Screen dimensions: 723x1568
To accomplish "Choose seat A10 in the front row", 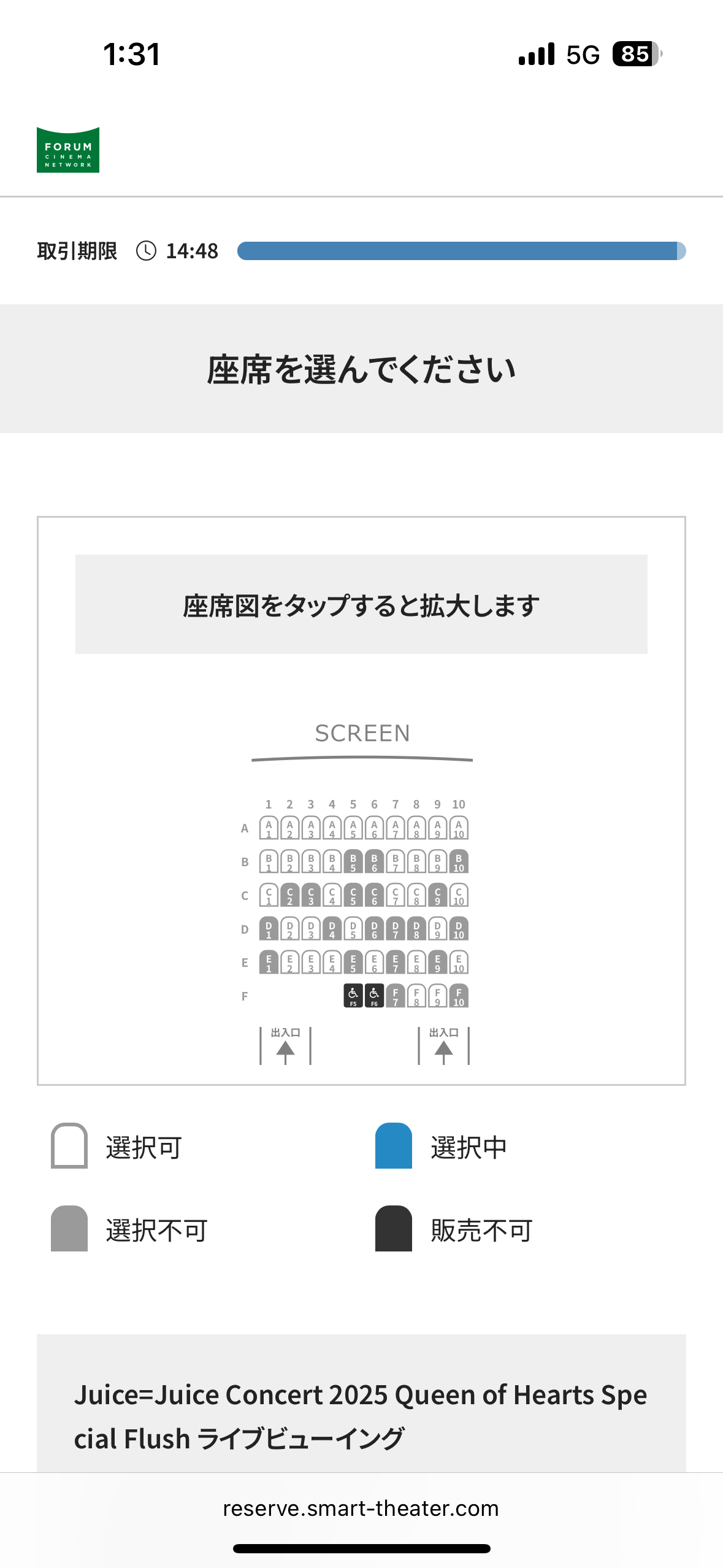I will point(459,828).
